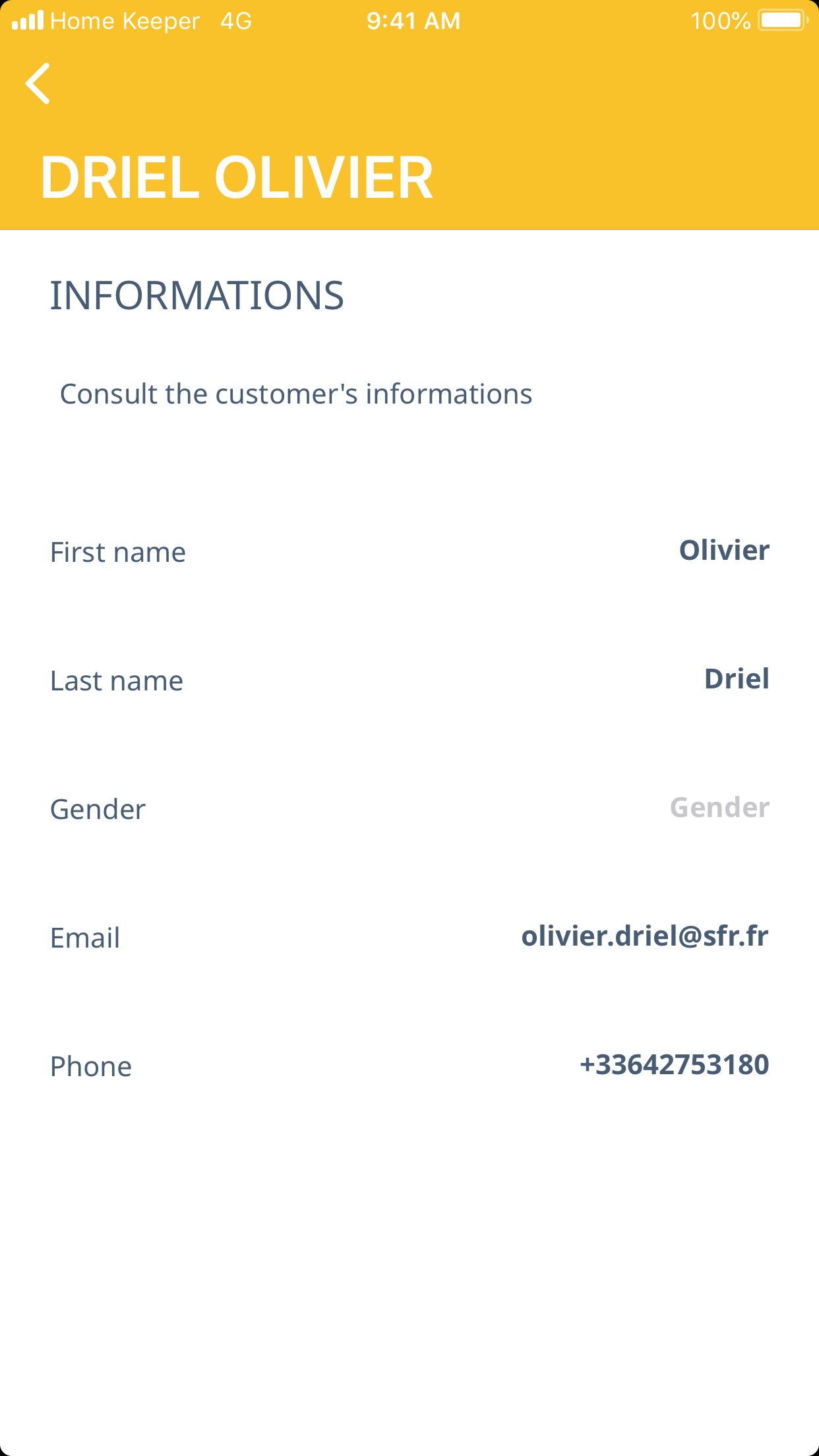Tap the email olivier.driel@sfr.fr
The image size is (819, 1456).
[644, 936]
